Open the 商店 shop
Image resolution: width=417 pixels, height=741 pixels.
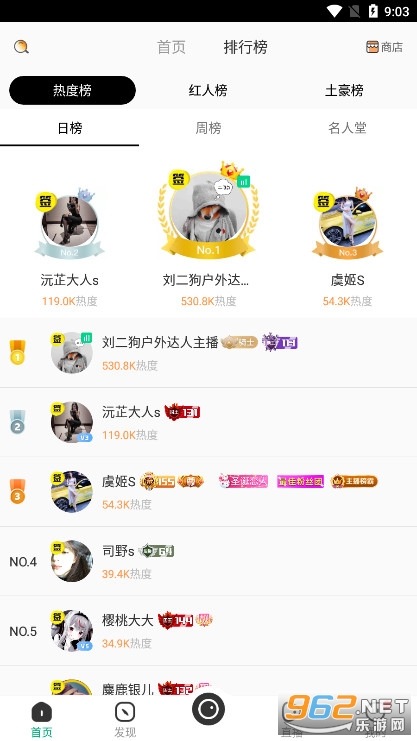point(384,47)
